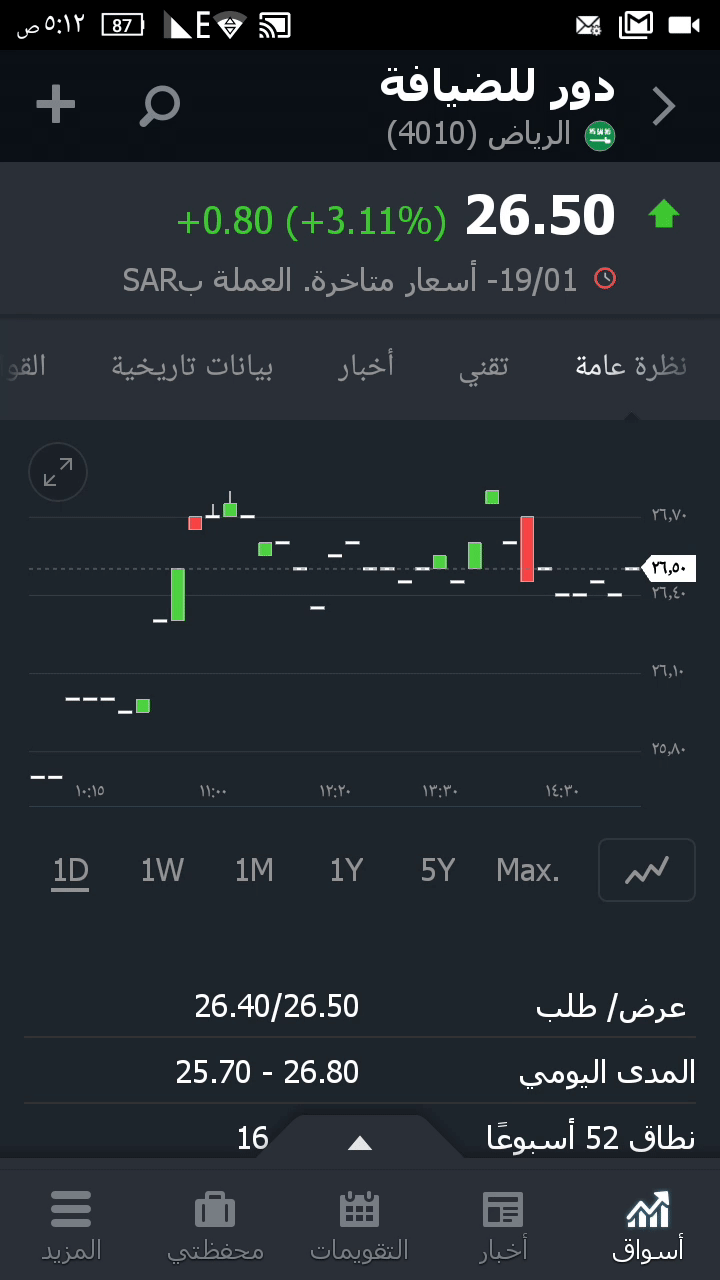Screen dimensions: 720x1280
Task: Switch to the بيانات تاريخية tab
Action: 192,366
